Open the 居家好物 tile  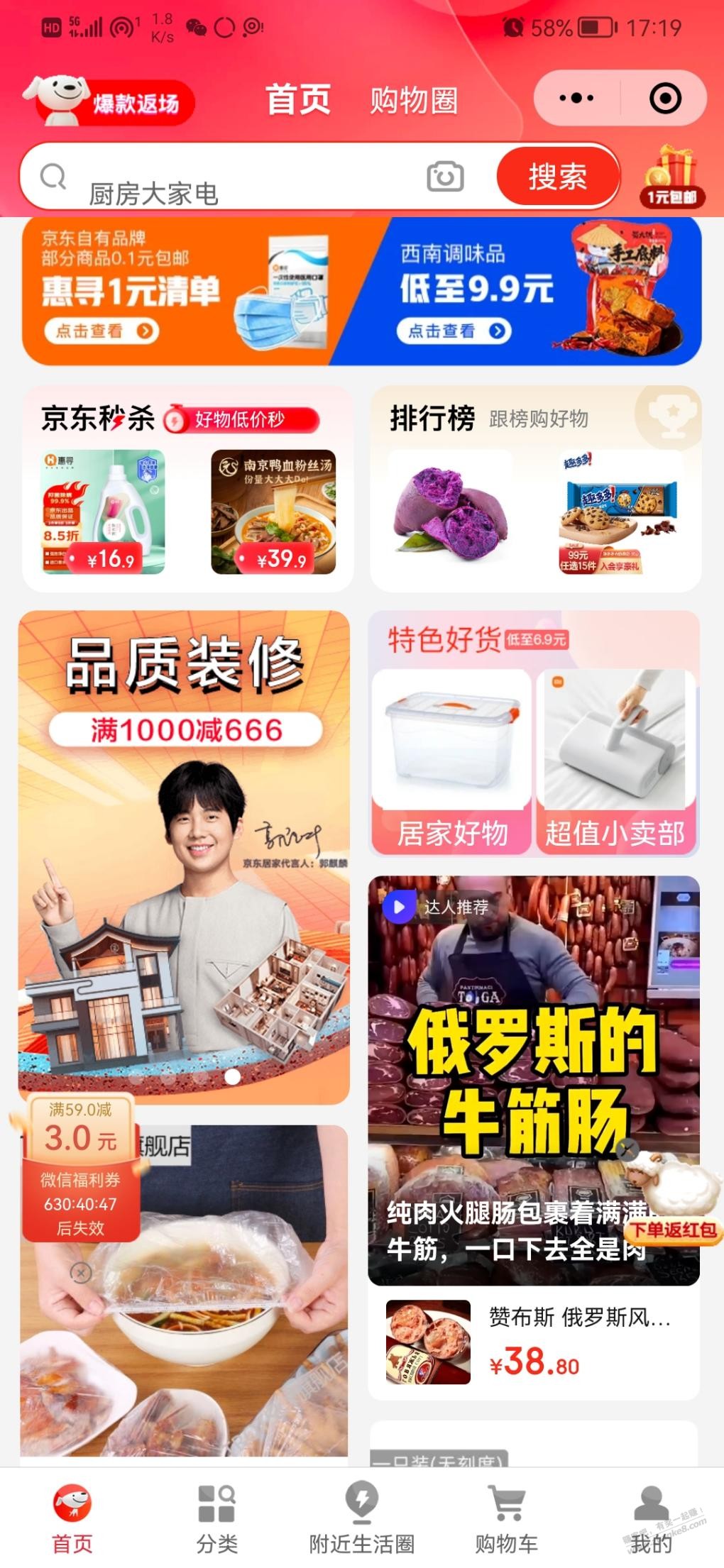(451, 761)
